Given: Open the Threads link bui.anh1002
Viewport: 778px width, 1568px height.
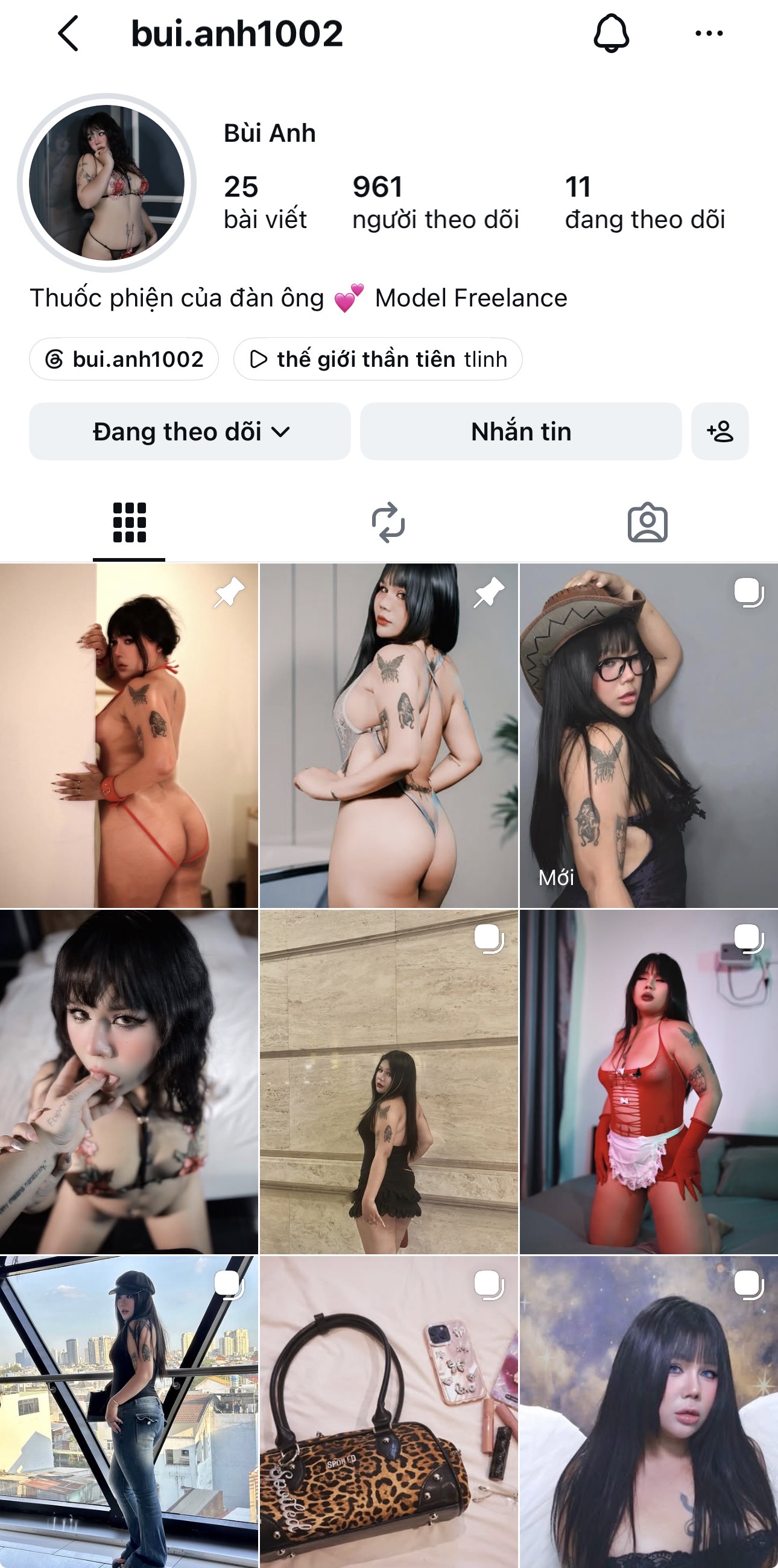Looking at the screenshot, I should click(x=124, y=359).
